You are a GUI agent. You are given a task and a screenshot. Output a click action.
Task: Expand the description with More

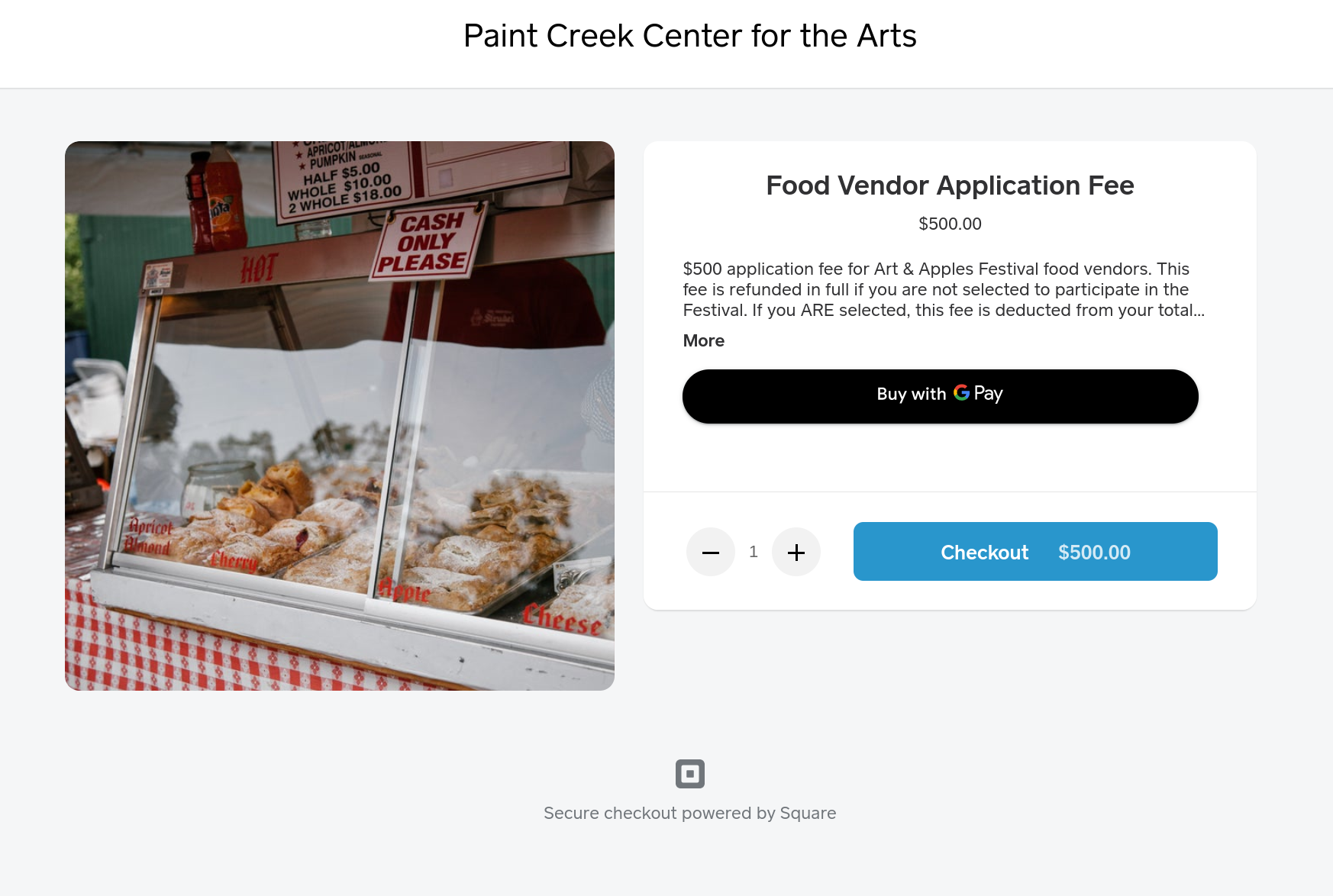click(x=703, y=340)
